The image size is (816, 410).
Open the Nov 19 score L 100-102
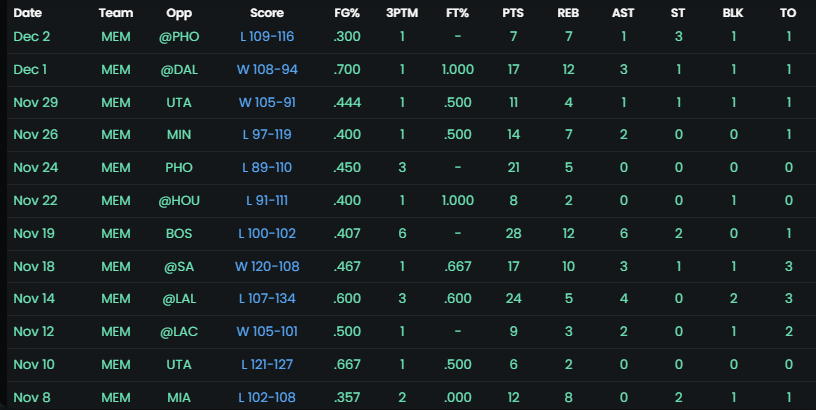[x=267, y=234]
